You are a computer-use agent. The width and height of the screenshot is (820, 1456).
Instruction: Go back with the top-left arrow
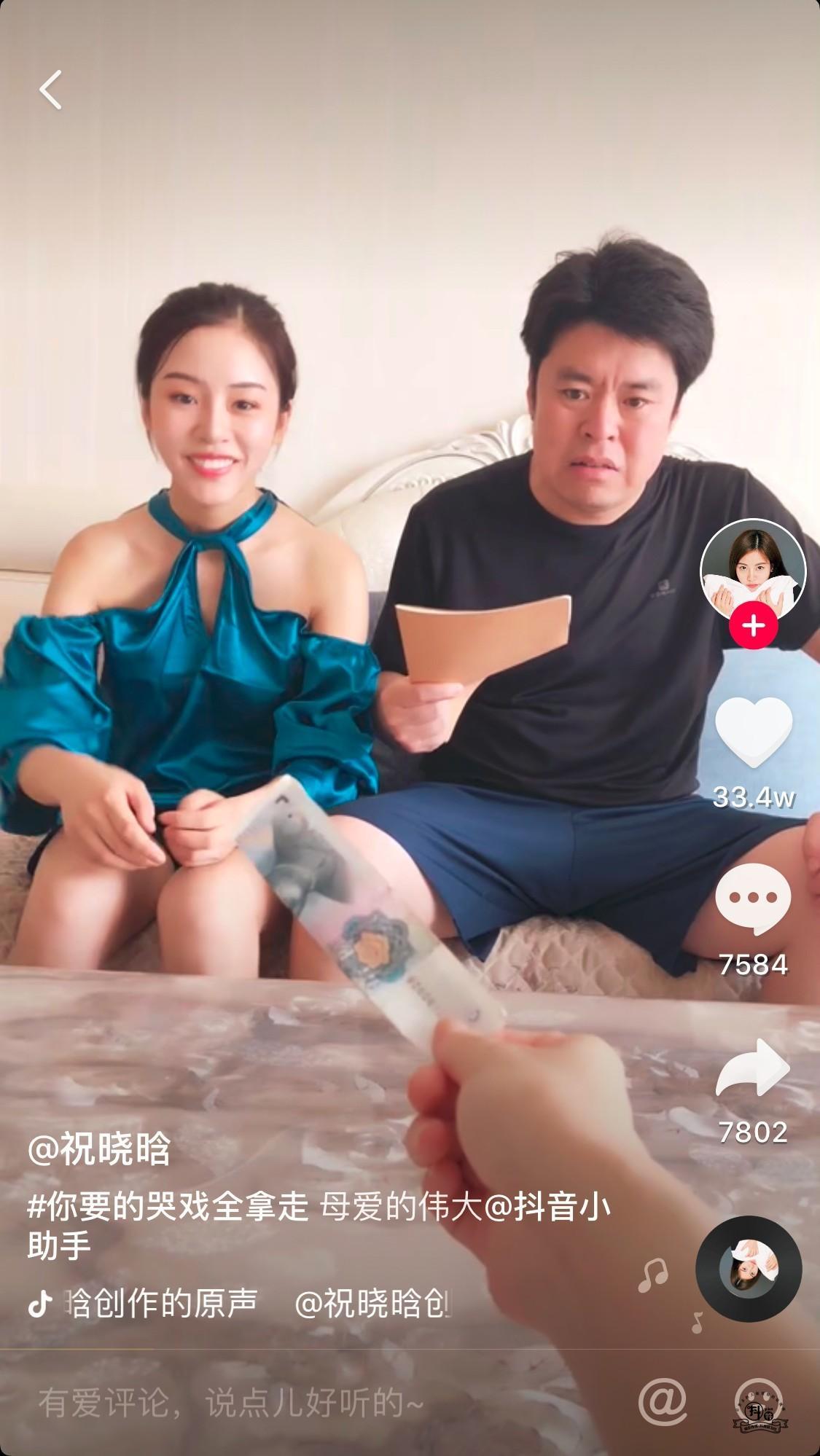50,90
